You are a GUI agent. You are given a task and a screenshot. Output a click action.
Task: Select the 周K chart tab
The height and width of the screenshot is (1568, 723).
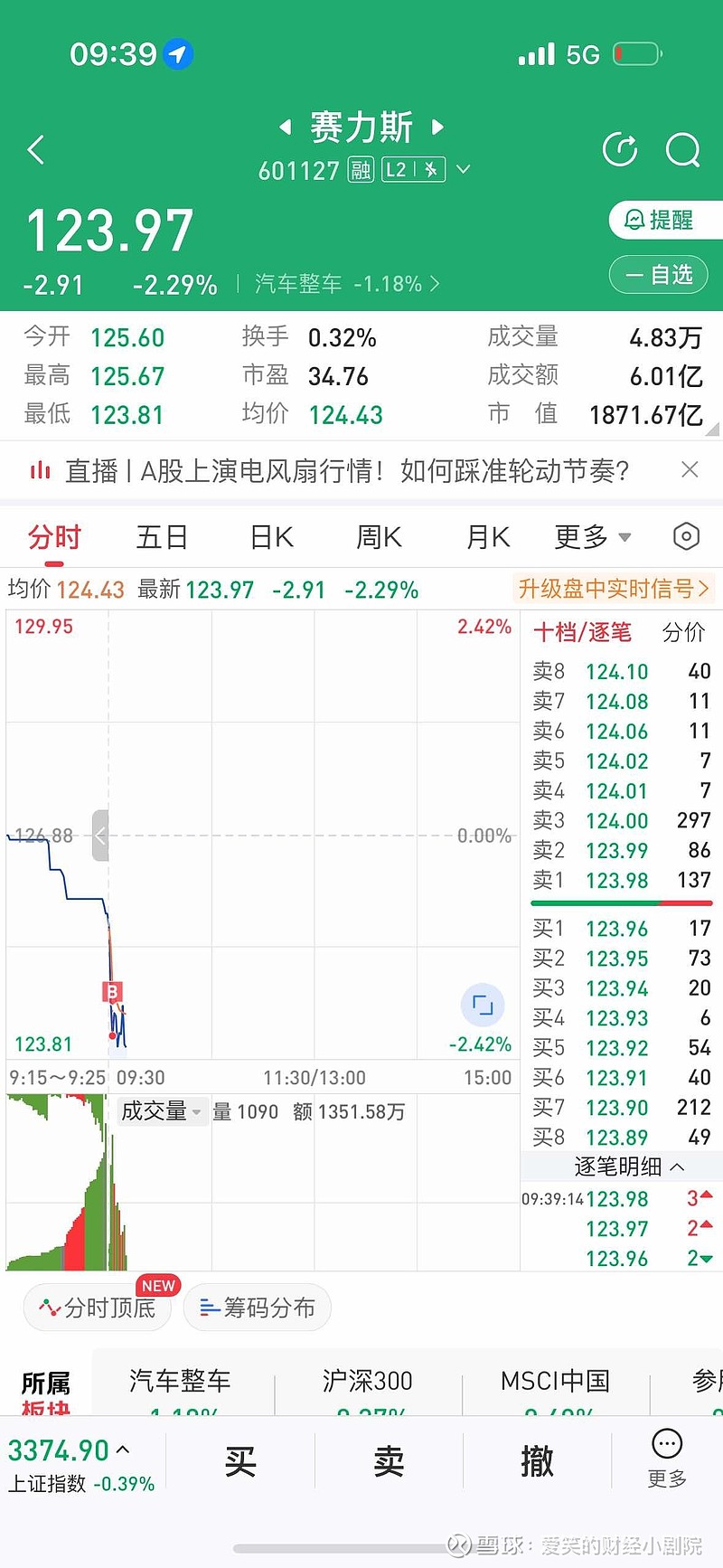[379, 537]
